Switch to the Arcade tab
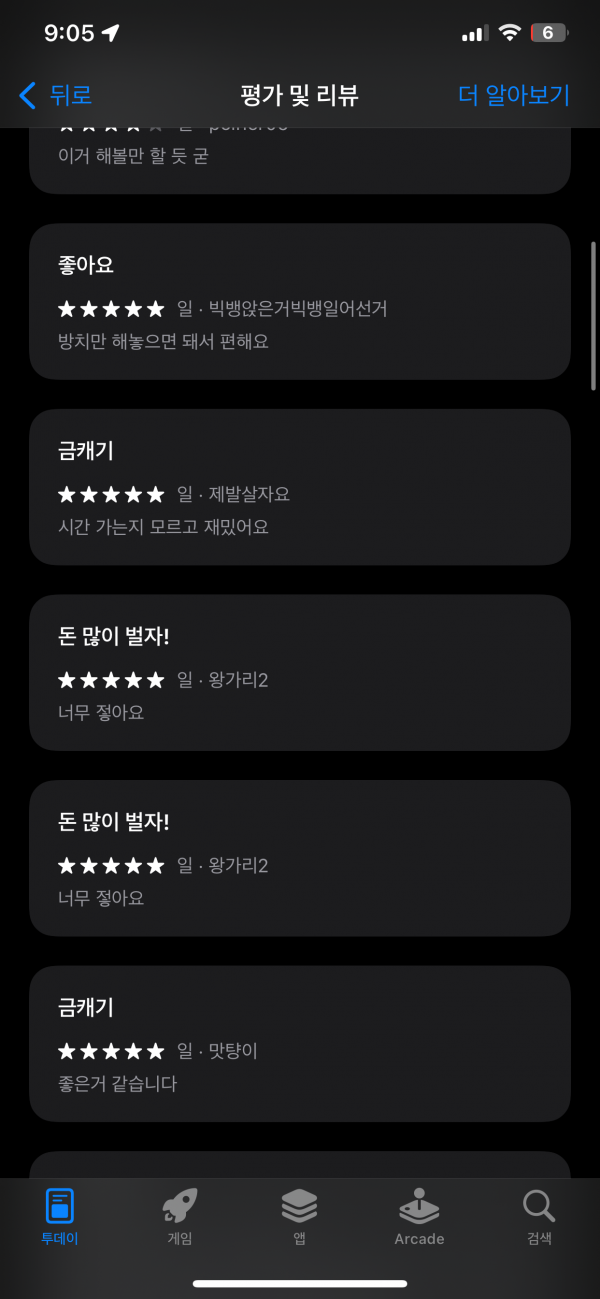This screenshot has width=600, height=1299. (x=419, y=1217)
